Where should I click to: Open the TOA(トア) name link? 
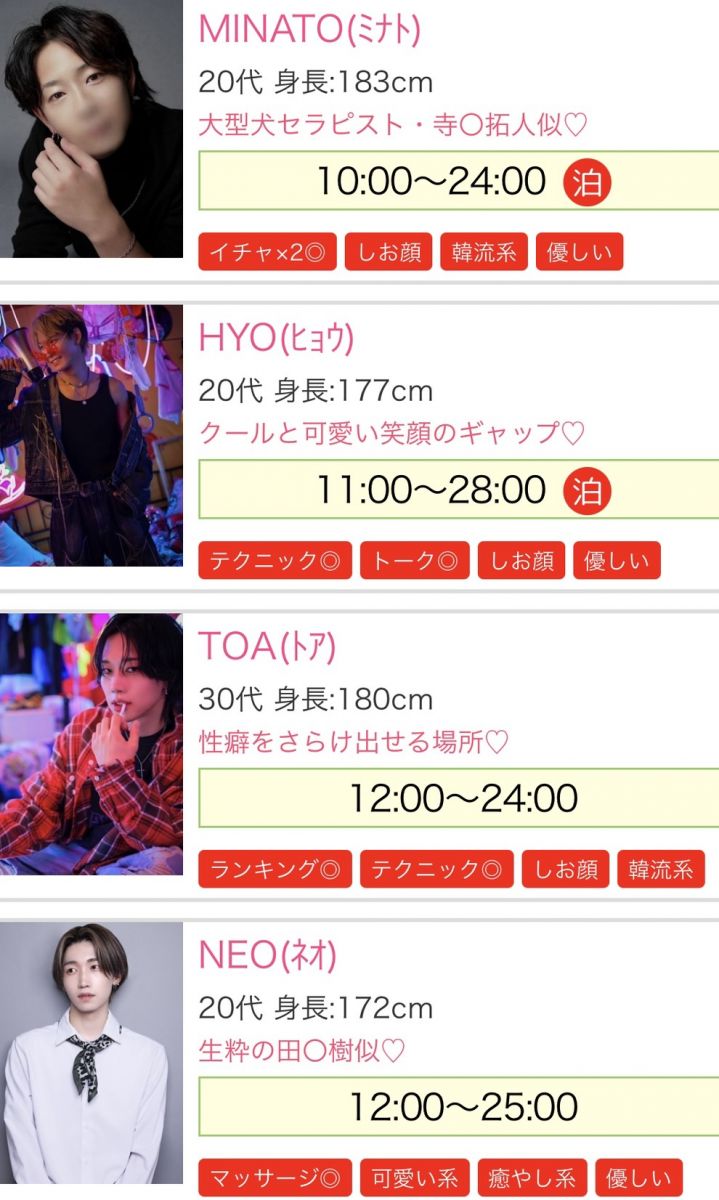(x=267, y=647)
